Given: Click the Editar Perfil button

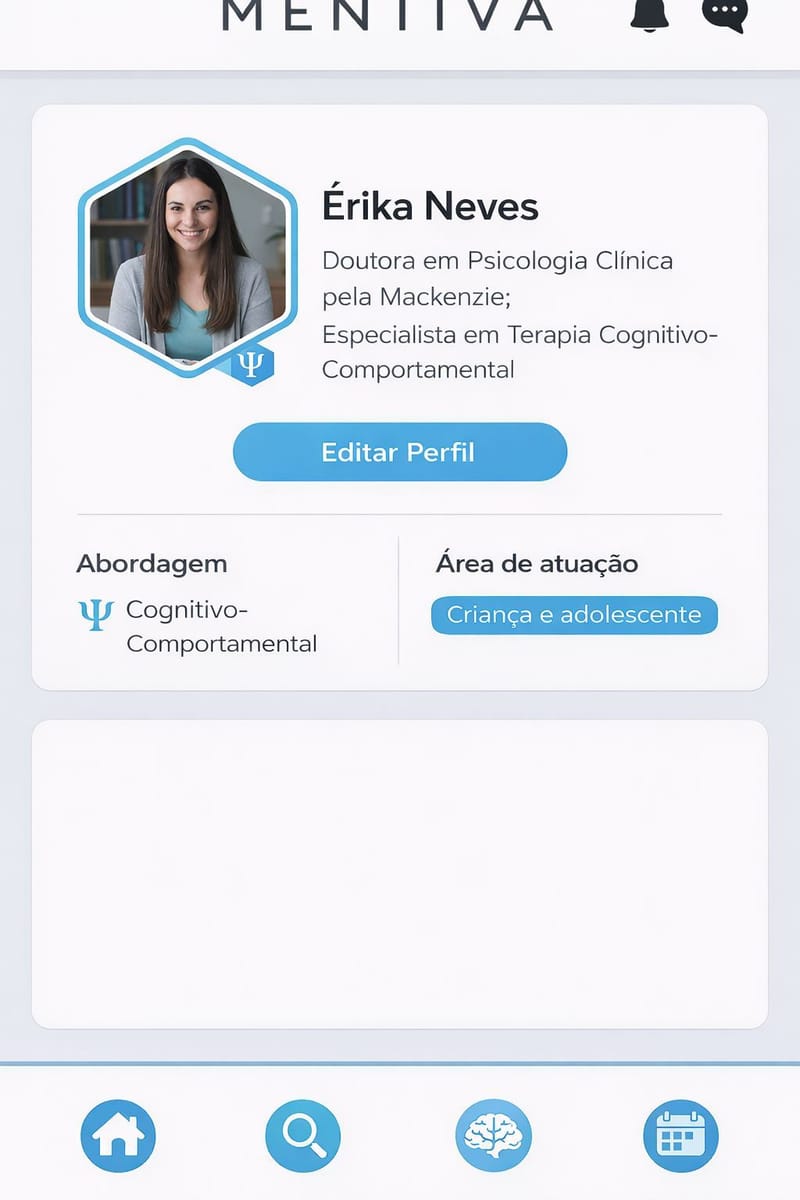Looking at the screenshot, I should point(399,452).
